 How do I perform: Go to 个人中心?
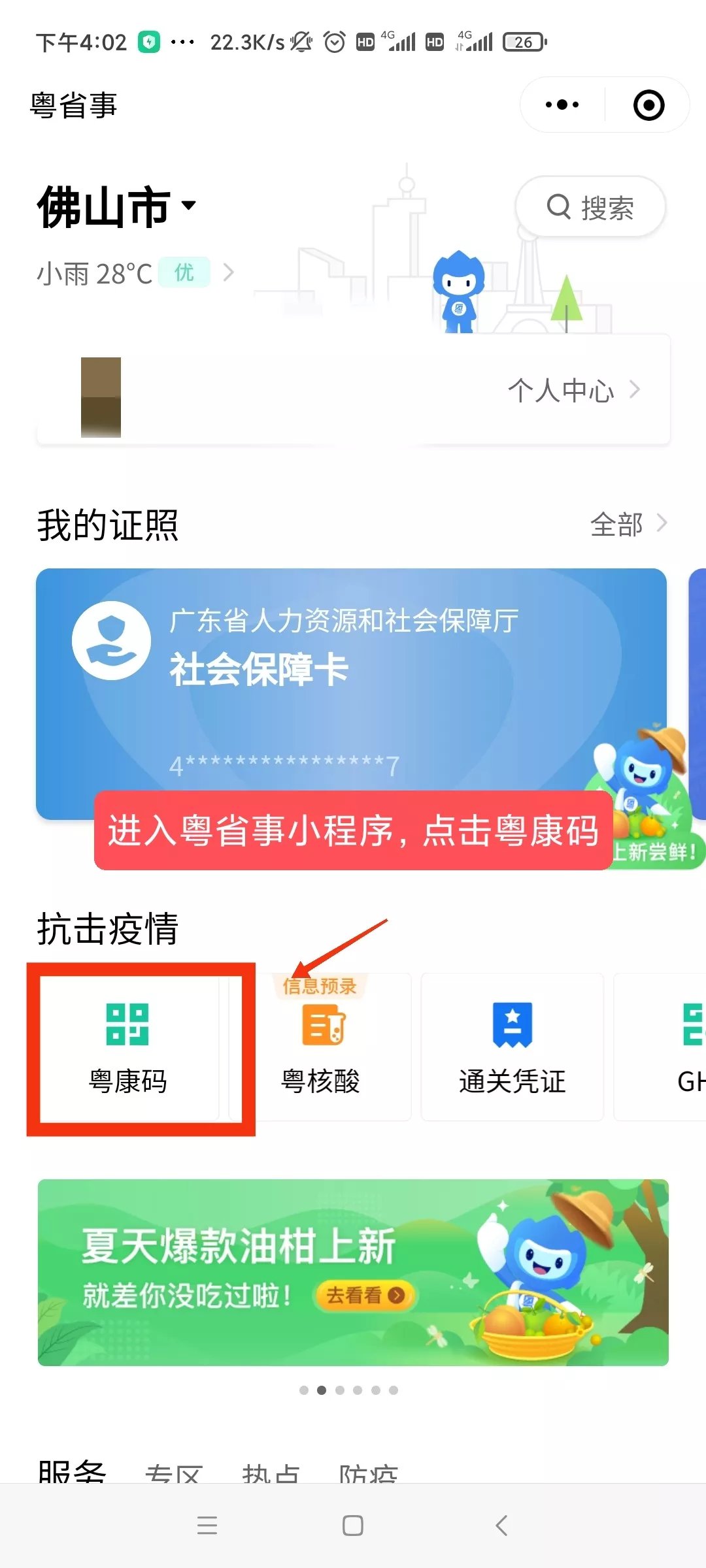[x=574, y=391]
